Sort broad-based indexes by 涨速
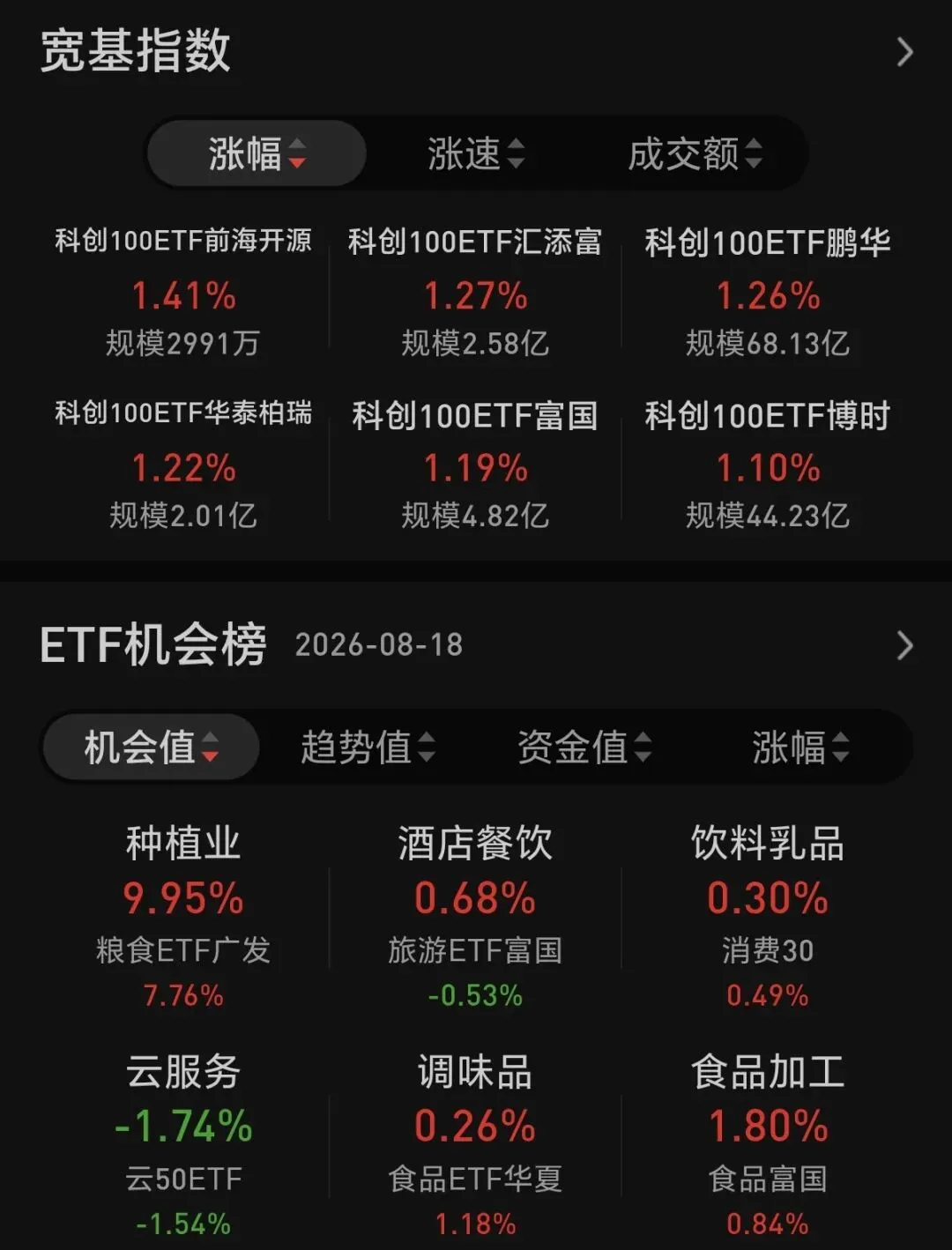952x1250 pixels. (476, 153)
